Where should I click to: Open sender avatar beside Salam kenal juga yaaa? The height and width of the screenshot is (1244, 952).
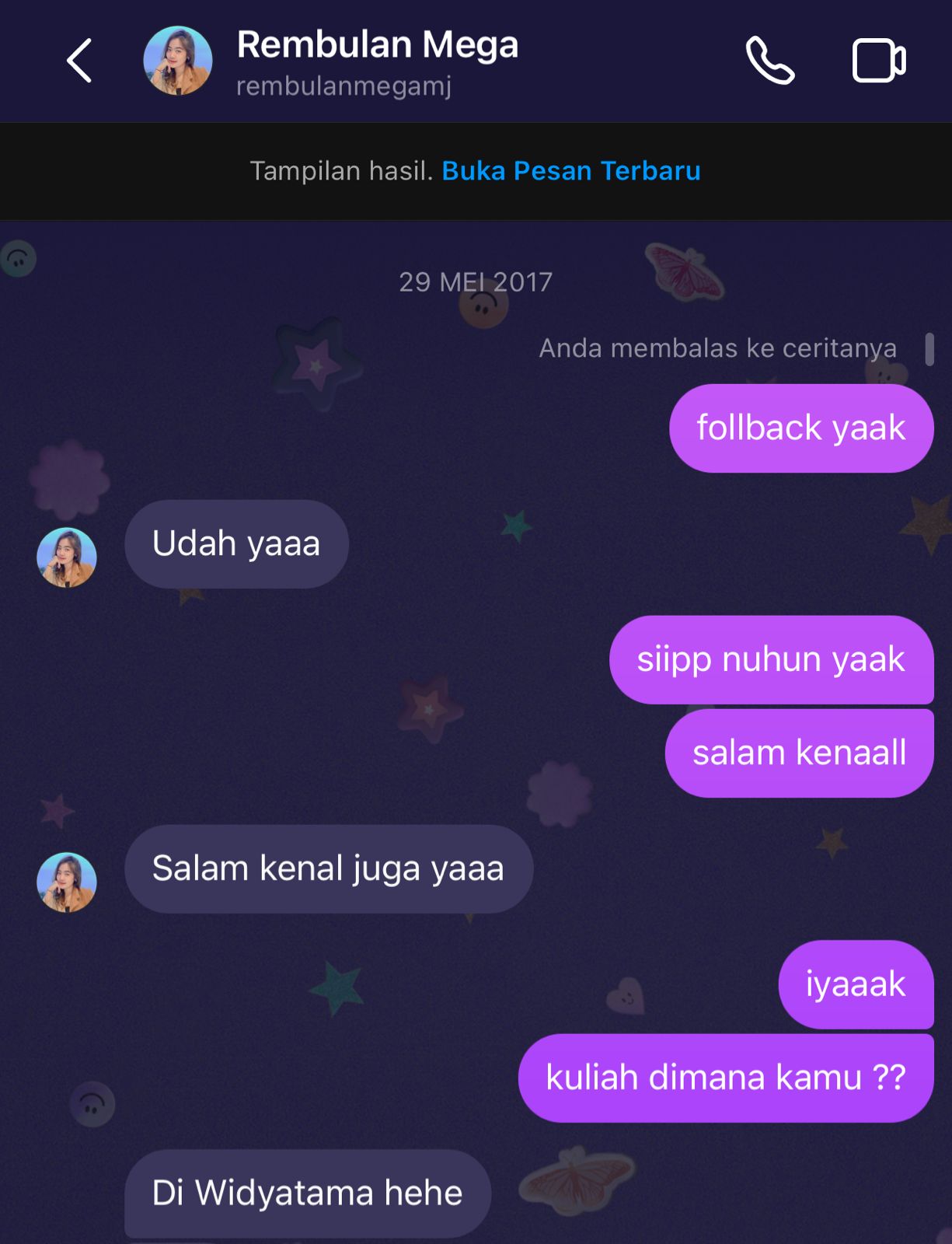click(67, 882)
